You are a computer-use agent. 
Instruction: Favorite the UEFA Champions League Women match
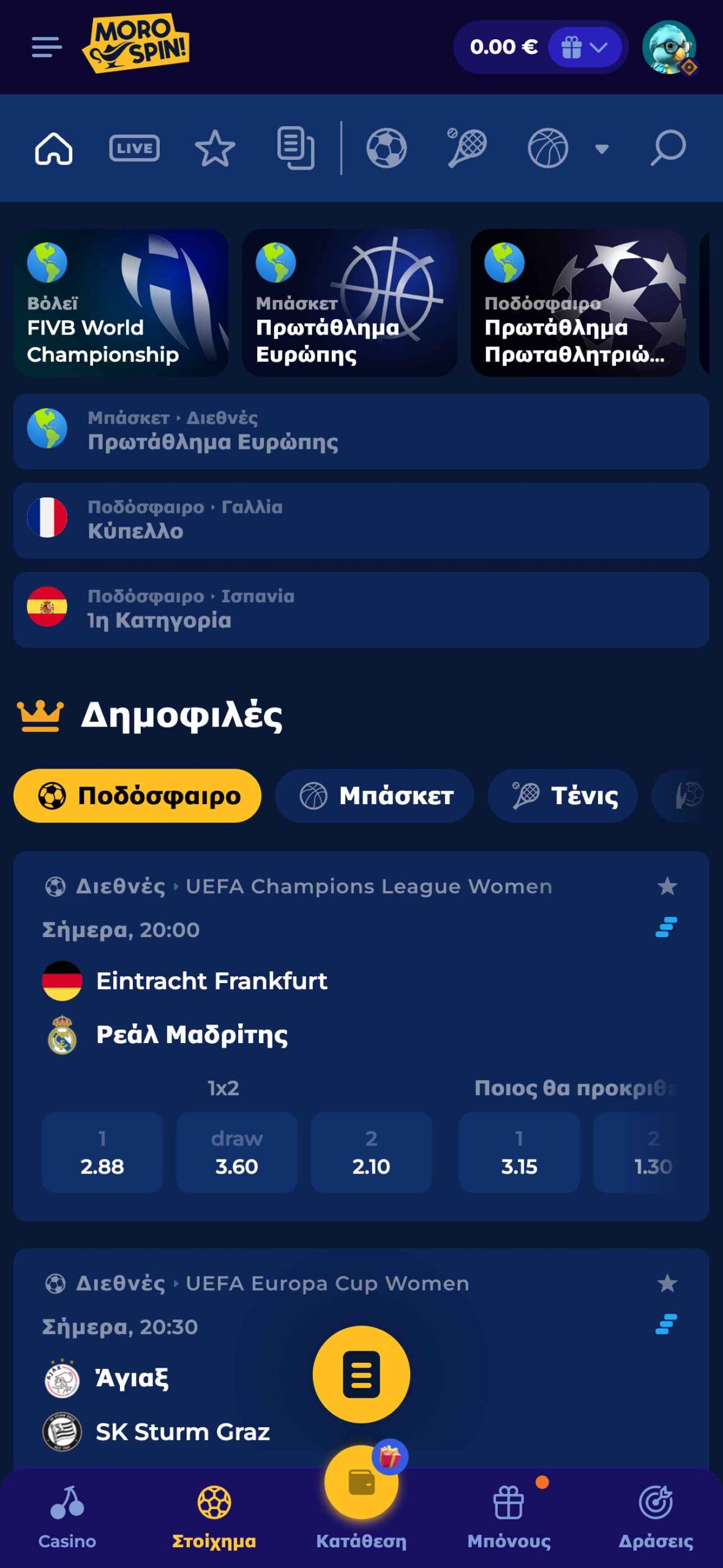(x=667, y=886)
